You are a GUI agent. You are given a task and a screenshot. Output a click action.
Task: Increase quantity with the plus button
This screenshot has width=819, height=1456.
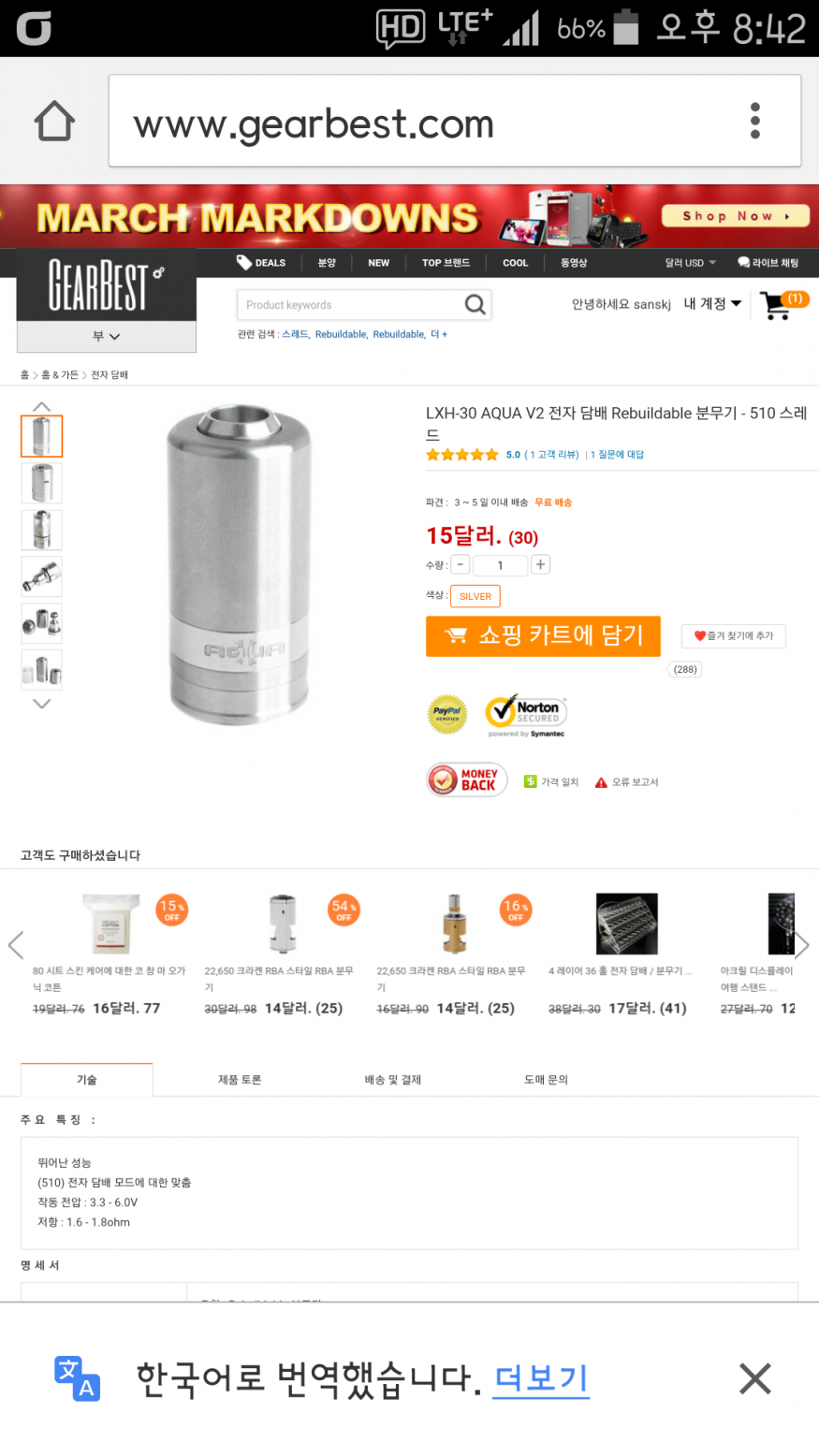540,564
